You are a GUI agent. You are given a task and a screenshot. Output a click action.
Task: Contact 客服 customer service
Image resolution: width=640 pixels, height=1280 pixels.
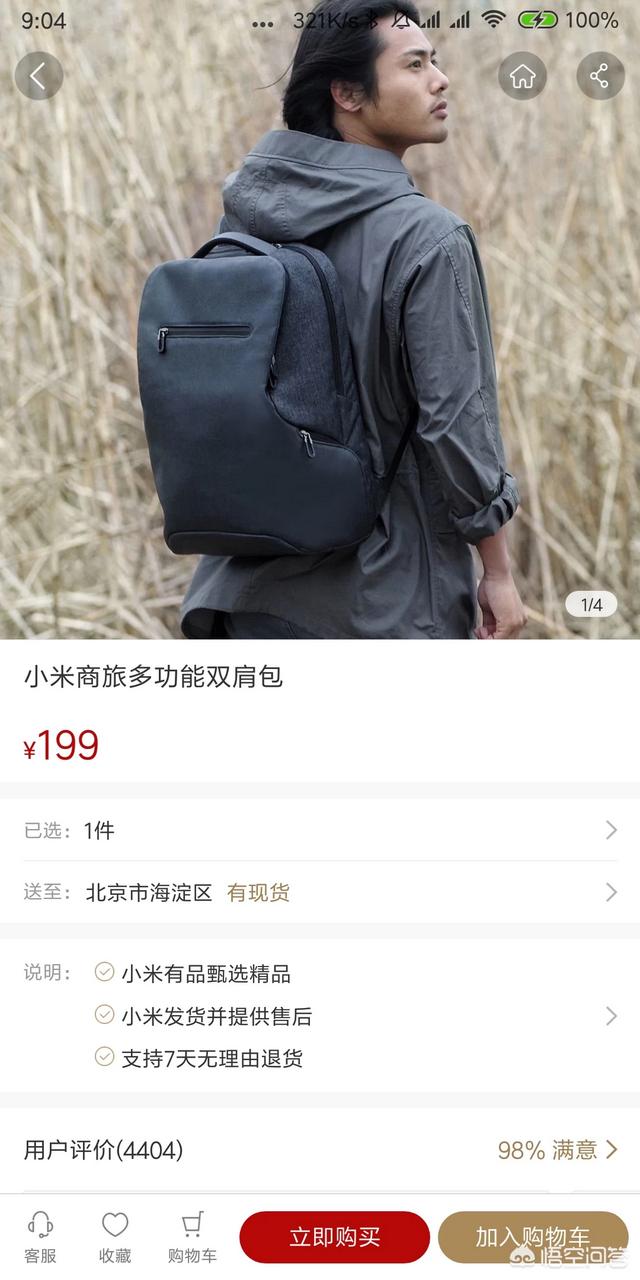[40, 1237]
